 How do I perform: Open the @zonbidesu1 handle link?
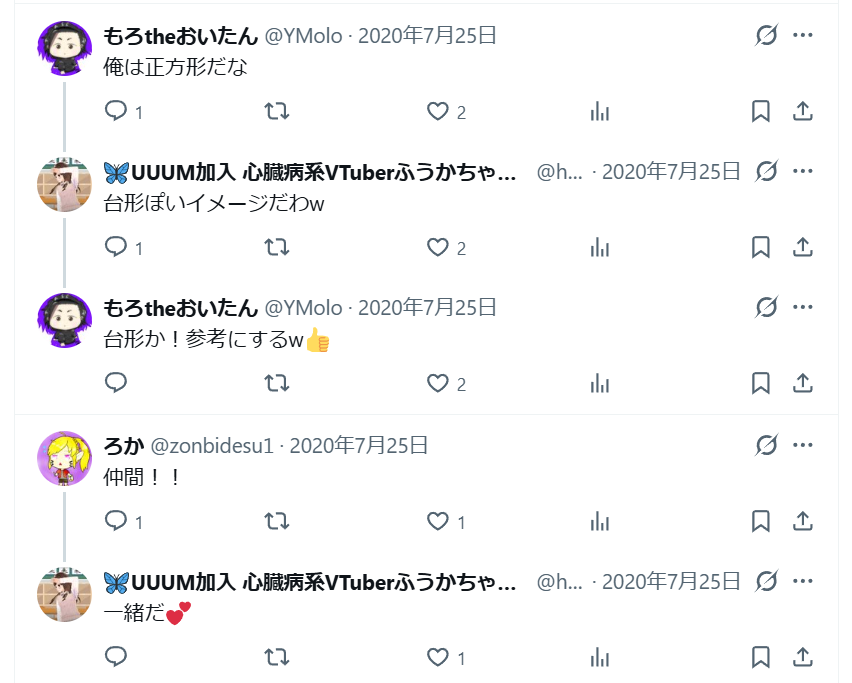(212, 446)
